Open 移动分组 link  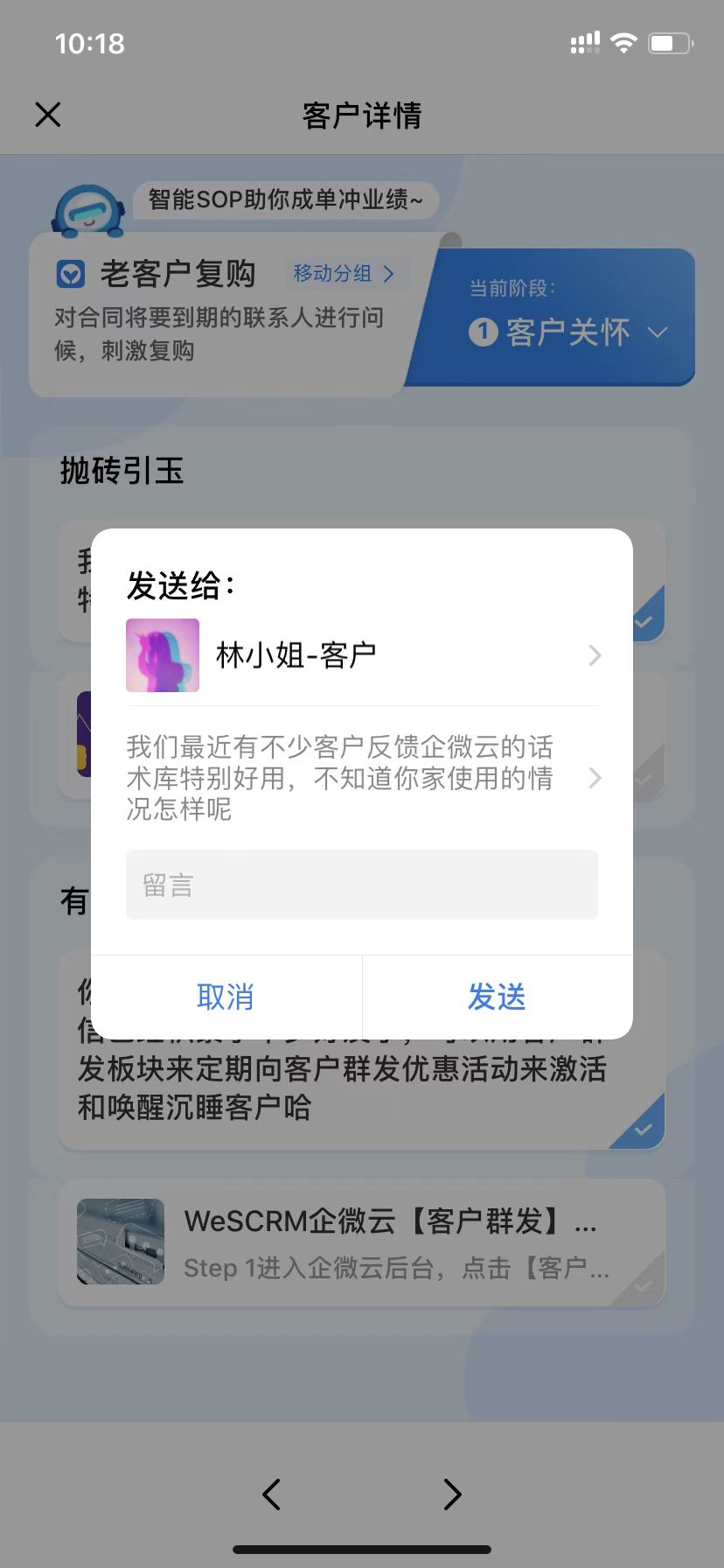tap(344, 274)
